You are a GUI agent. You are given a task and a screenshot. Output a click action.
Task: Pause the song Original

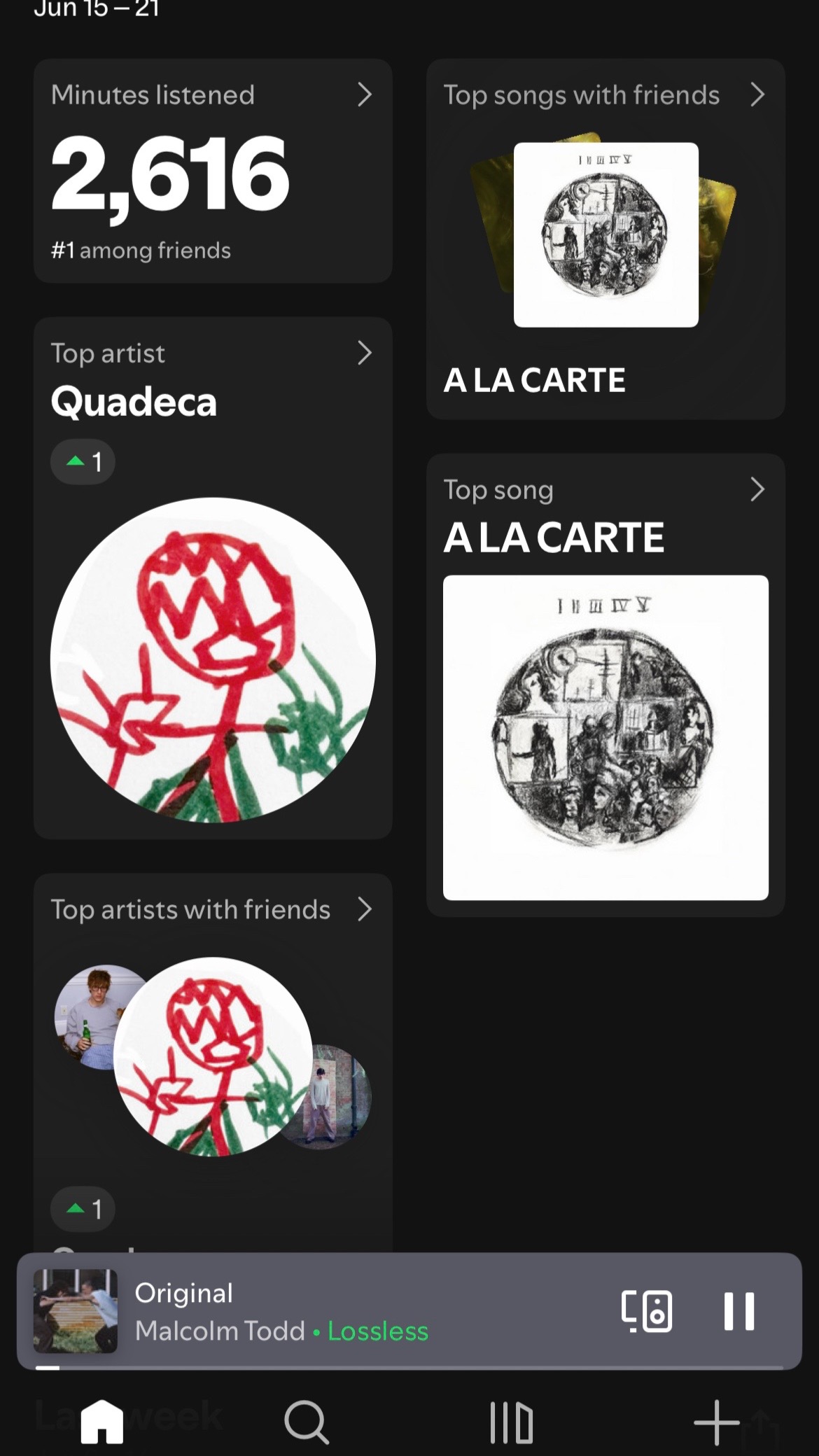(x=739, y=1310)
